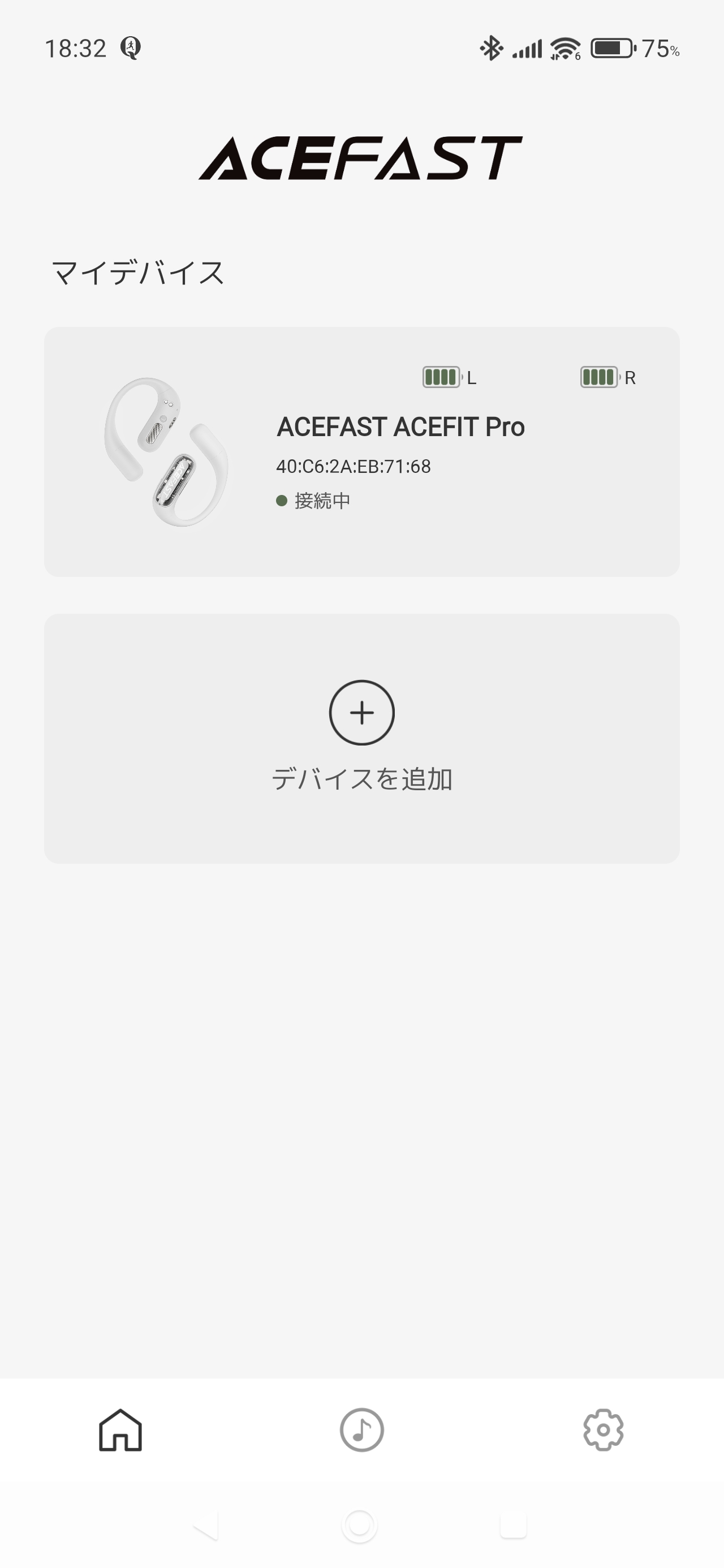This screenshot has width=724, height=1568.
Task: Switch to the home tab
Action: point(120,1430)
